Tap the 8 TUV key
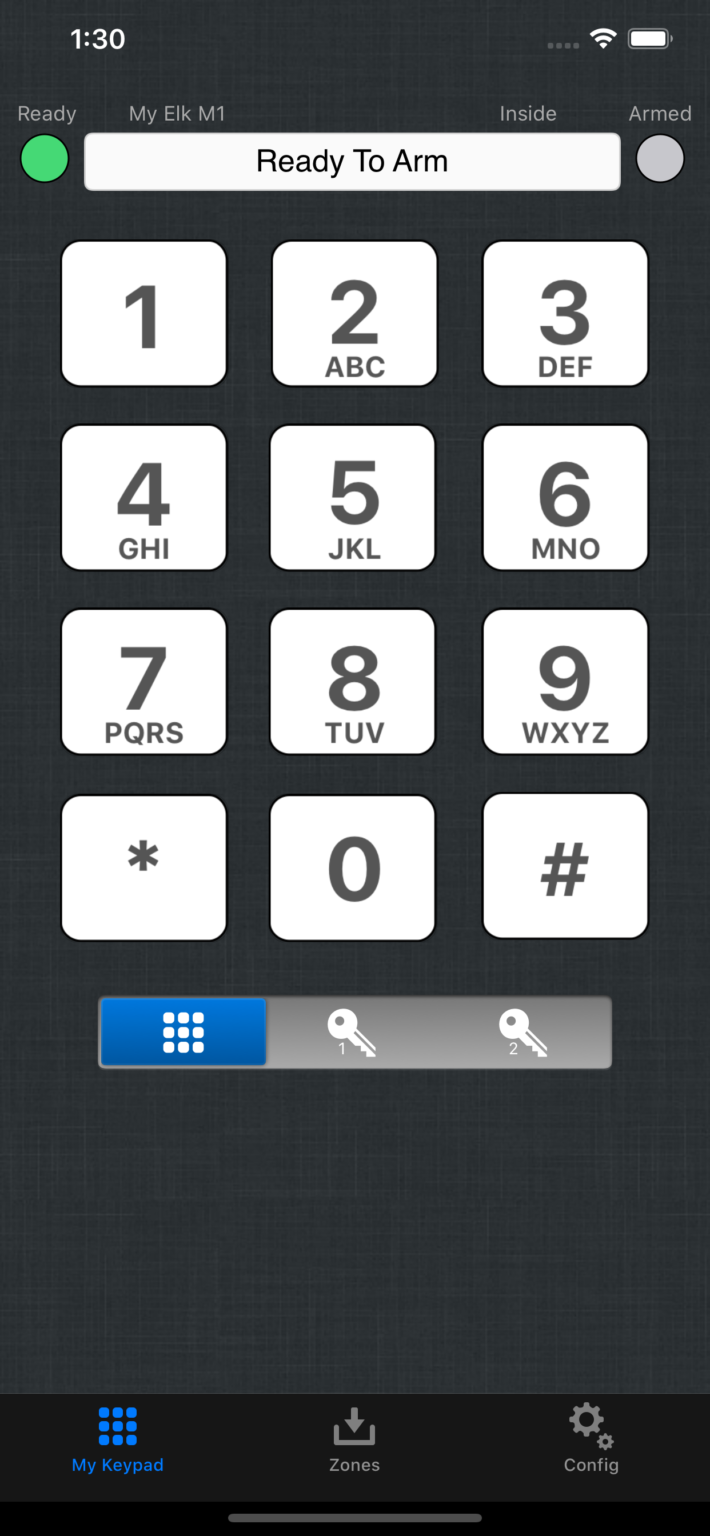710x1536 pixels. click(353, 682)
